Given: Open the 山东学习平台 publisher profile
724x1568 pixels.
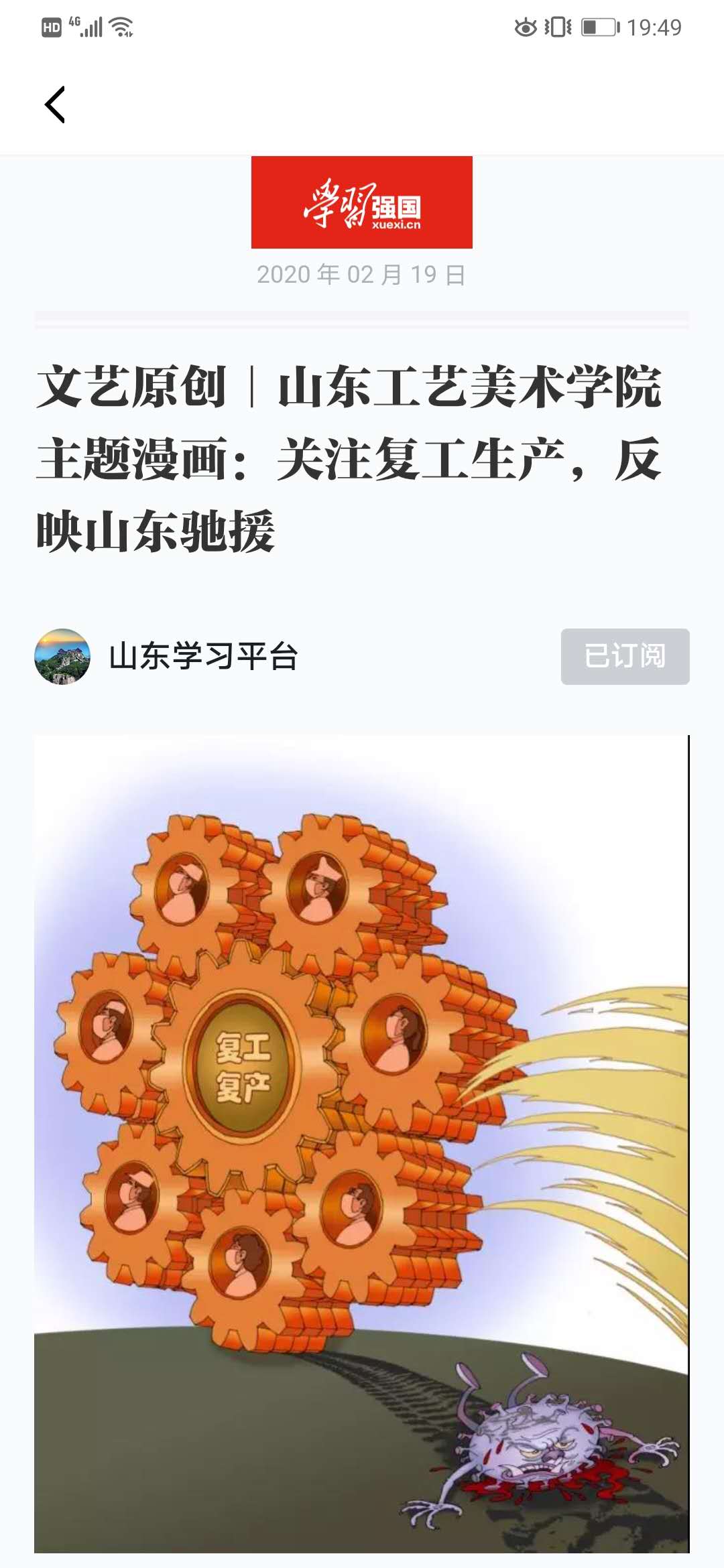Looking at the screenshot, I should pos(202,657).
